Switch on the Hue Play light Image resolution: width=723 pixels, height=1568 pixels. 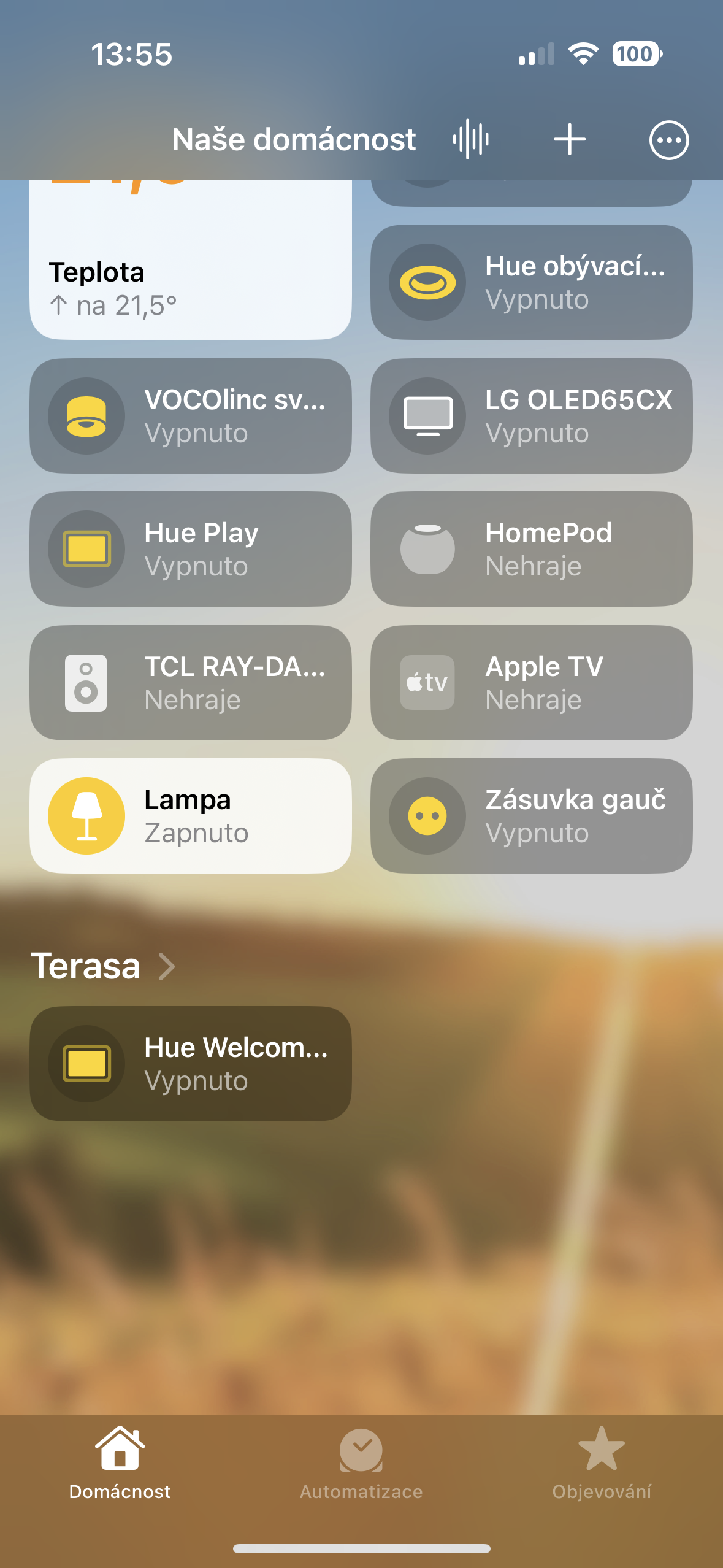86,549
